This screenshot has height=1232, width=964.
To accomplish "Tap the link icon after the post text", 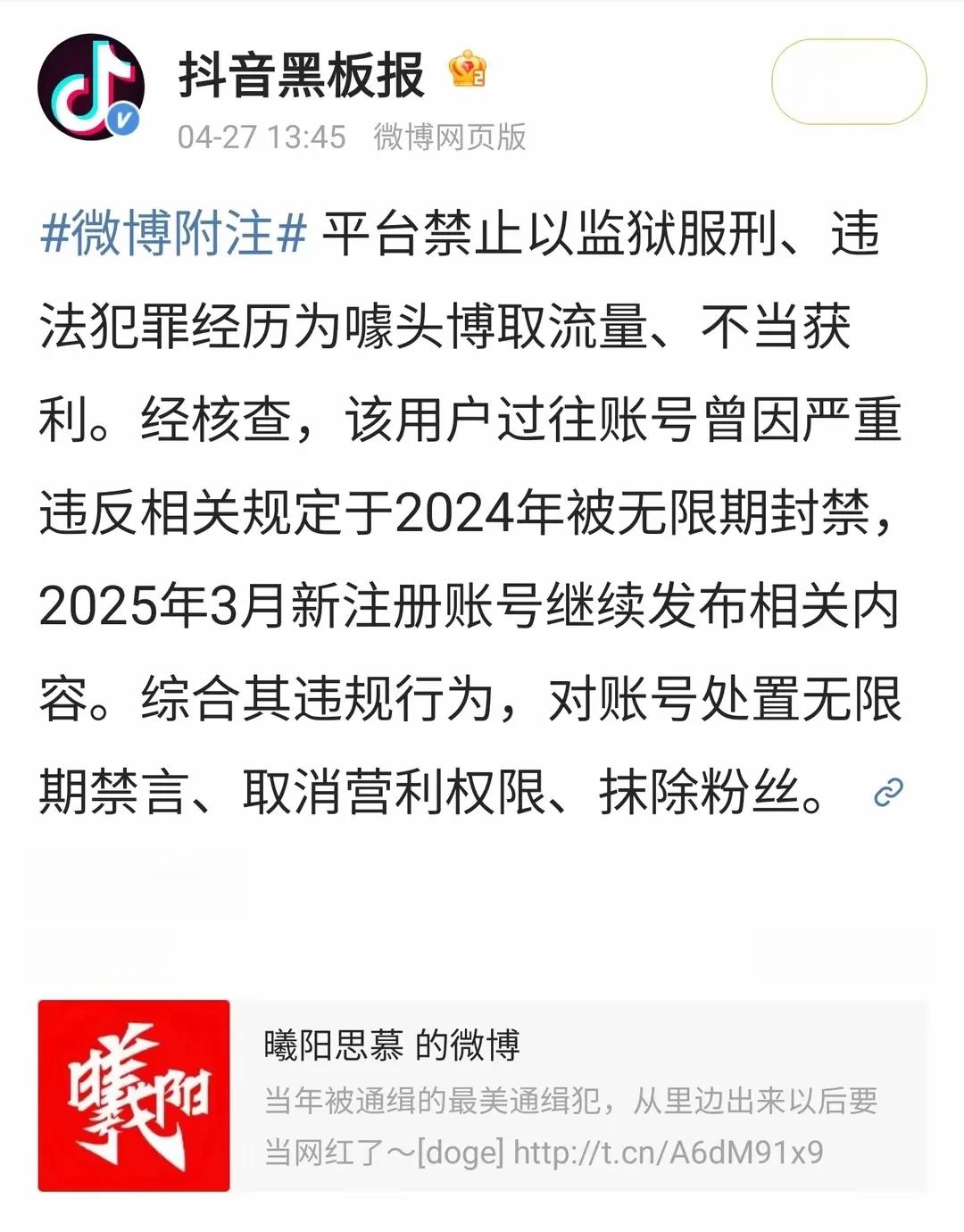I will pyautogui.click(x=888, y=791).
